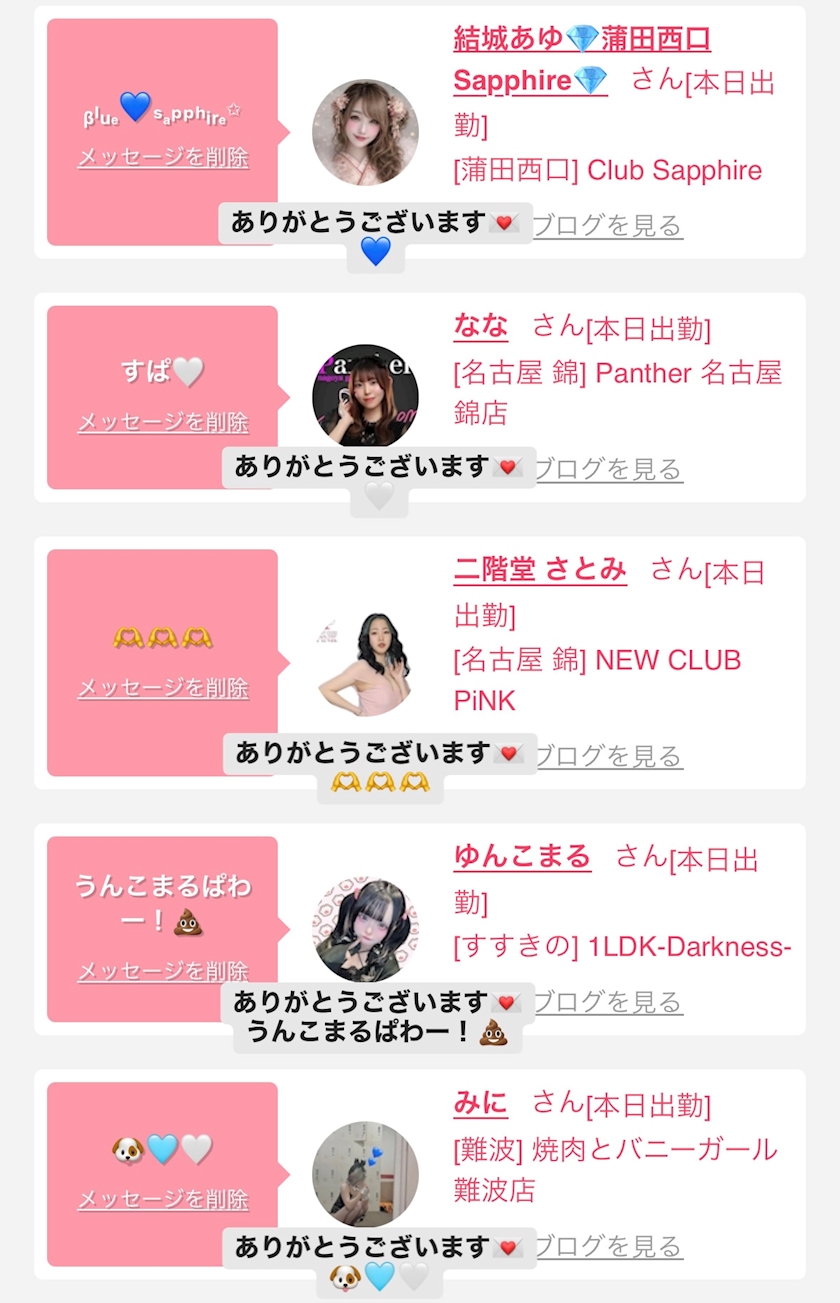
Task: Delete the heart-hands message to 二階堂 さとみ
Action: pyautogui.click(x=163, y=688)
